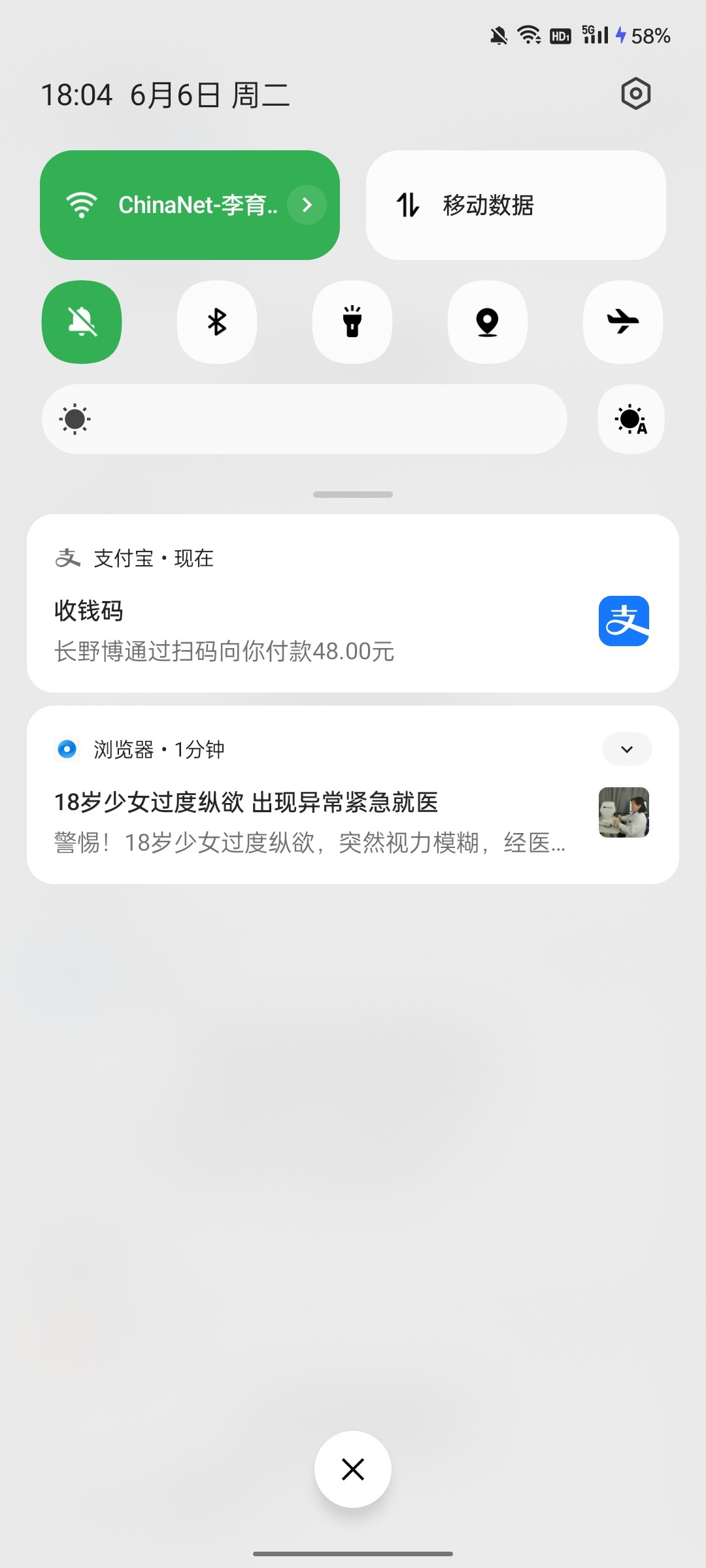Expand the browser news notification
This screenshot has height=1568, width=706.
pos(626,749)
